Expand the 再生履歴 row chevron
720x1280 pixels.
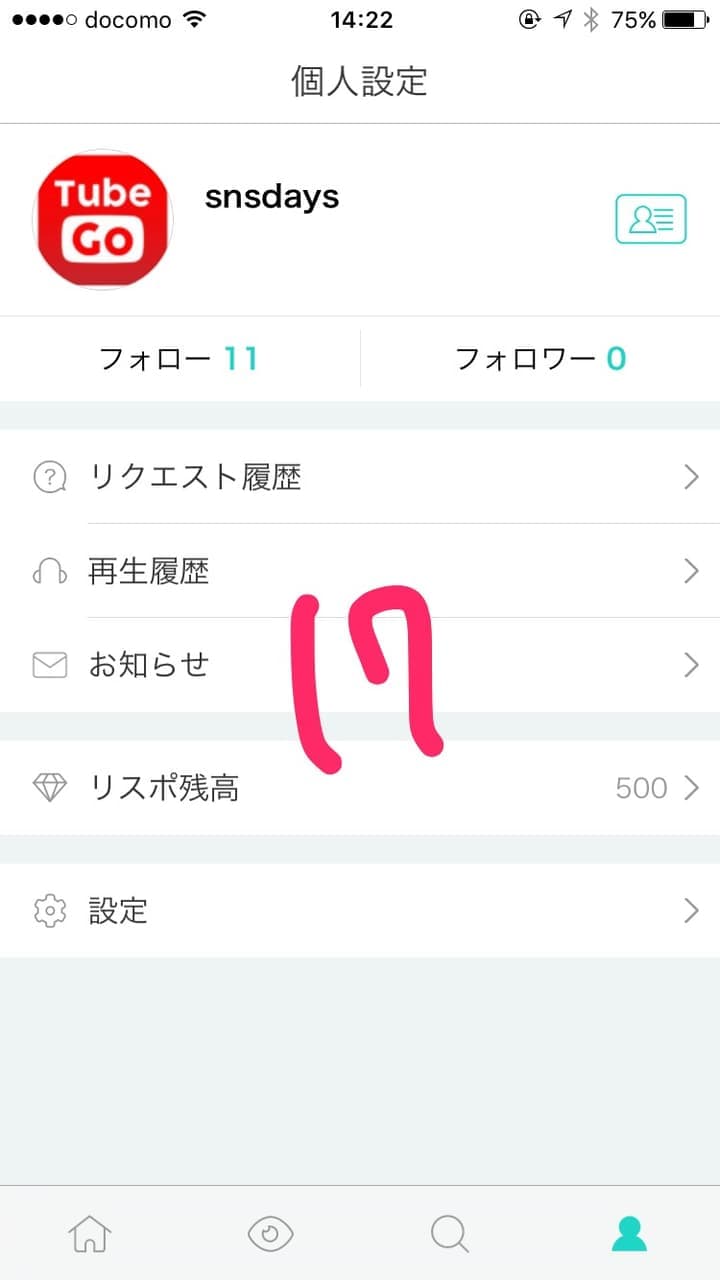pyautogui.click(x=691, y=570)
